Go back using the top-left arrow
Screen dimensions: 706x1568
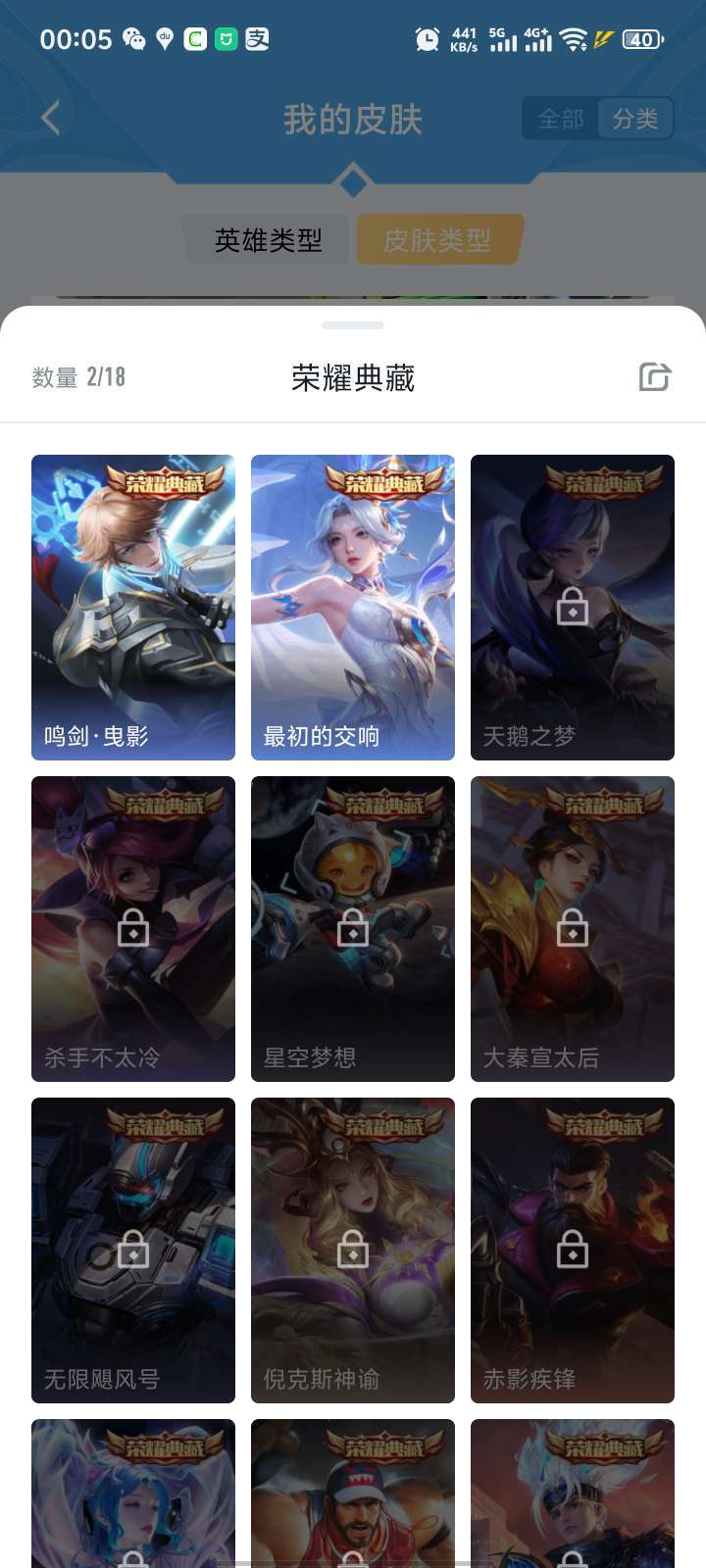click(51, 119)
